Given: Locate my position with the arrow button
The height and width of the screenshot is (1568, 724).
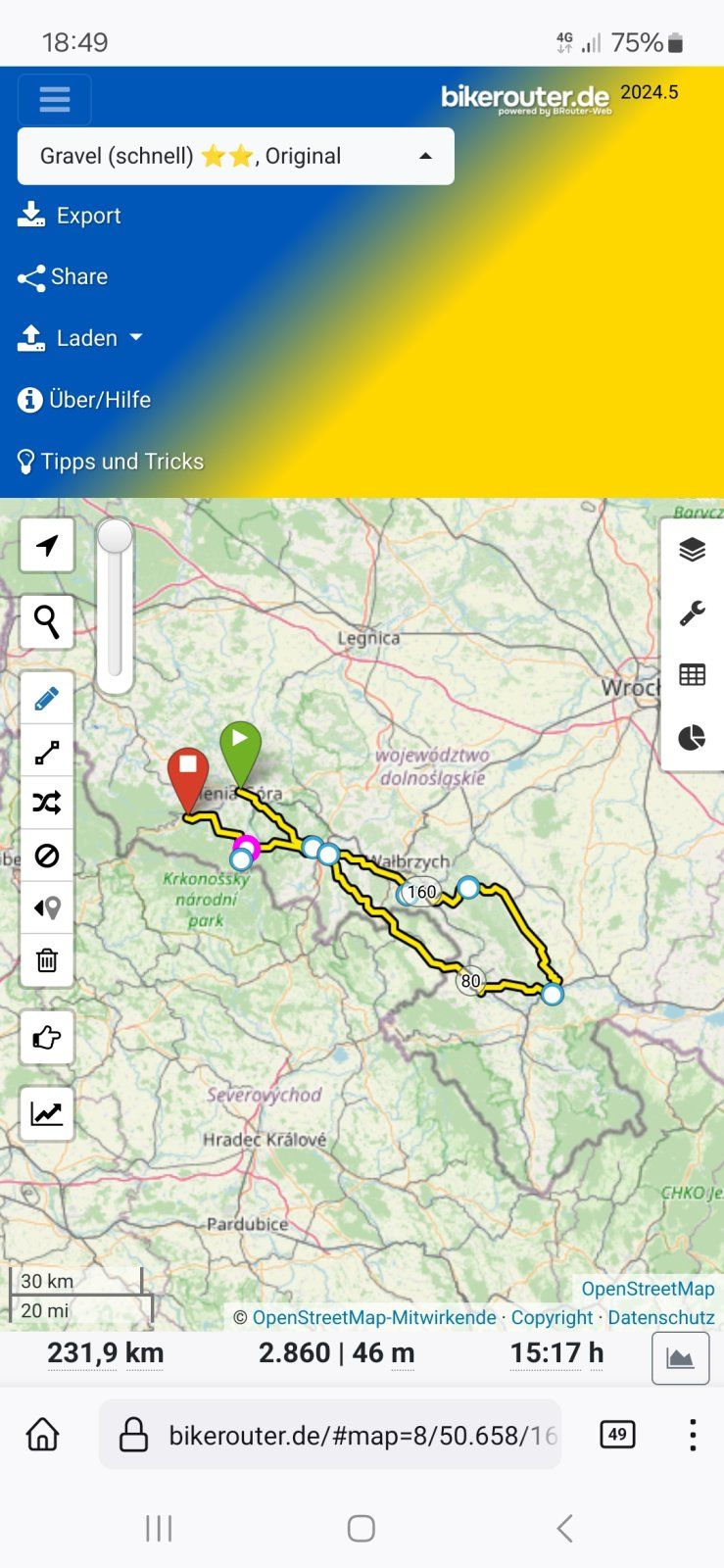Looking at the screenshot, I should point(47,546).
